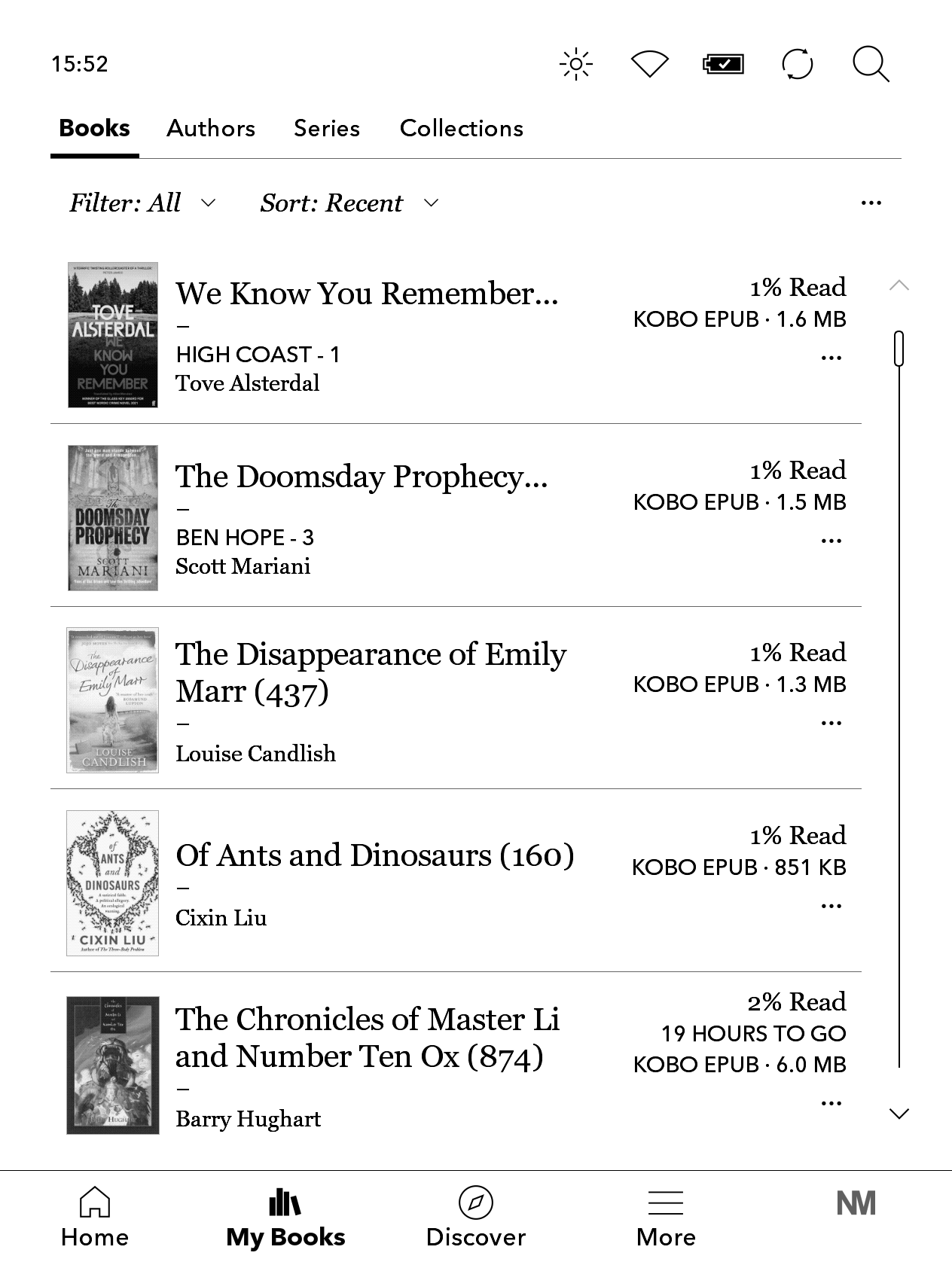Viewport: 952px width, 1265px height.
Task: Open the brightness settings sun icon
Action: [x=576, y=64]
